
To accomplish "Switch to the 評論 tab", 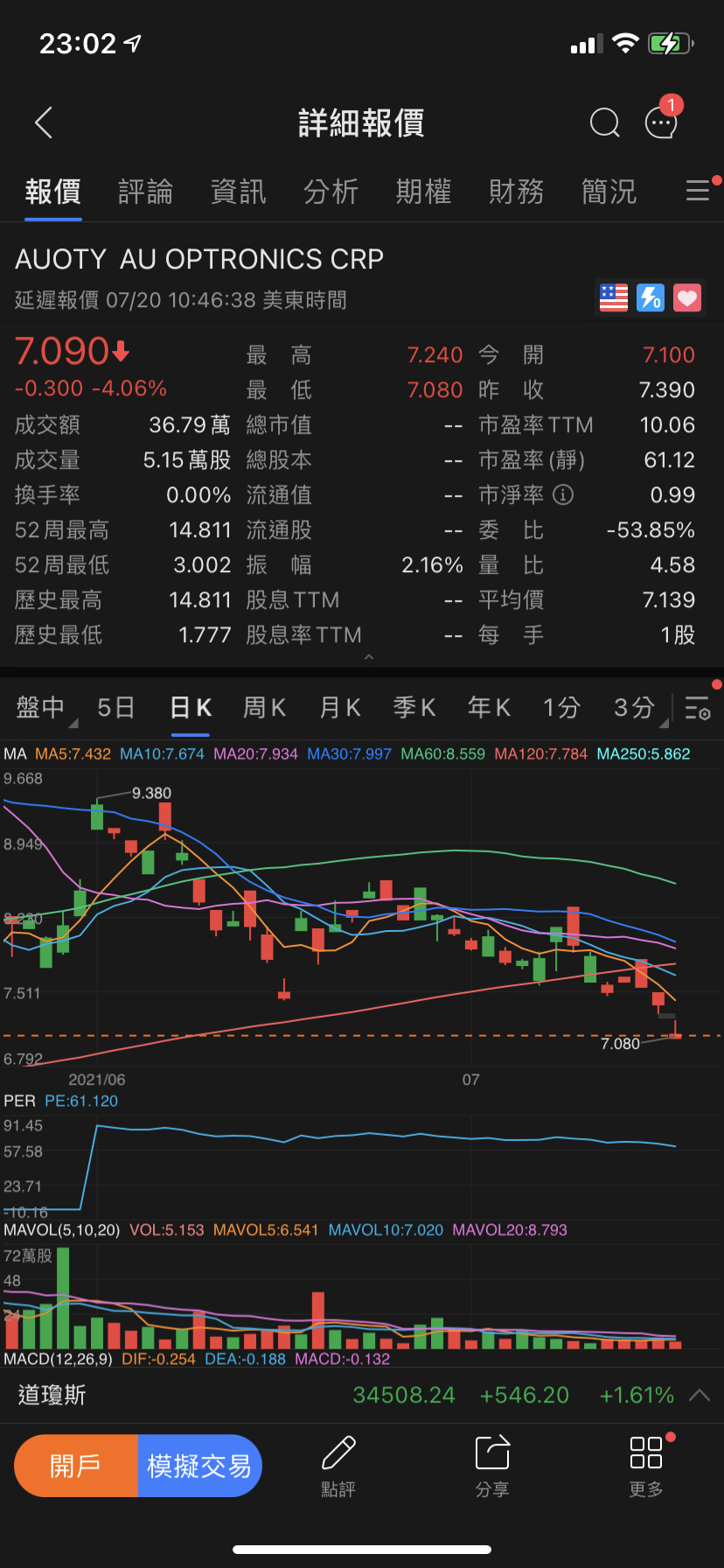I will (145, 192).
